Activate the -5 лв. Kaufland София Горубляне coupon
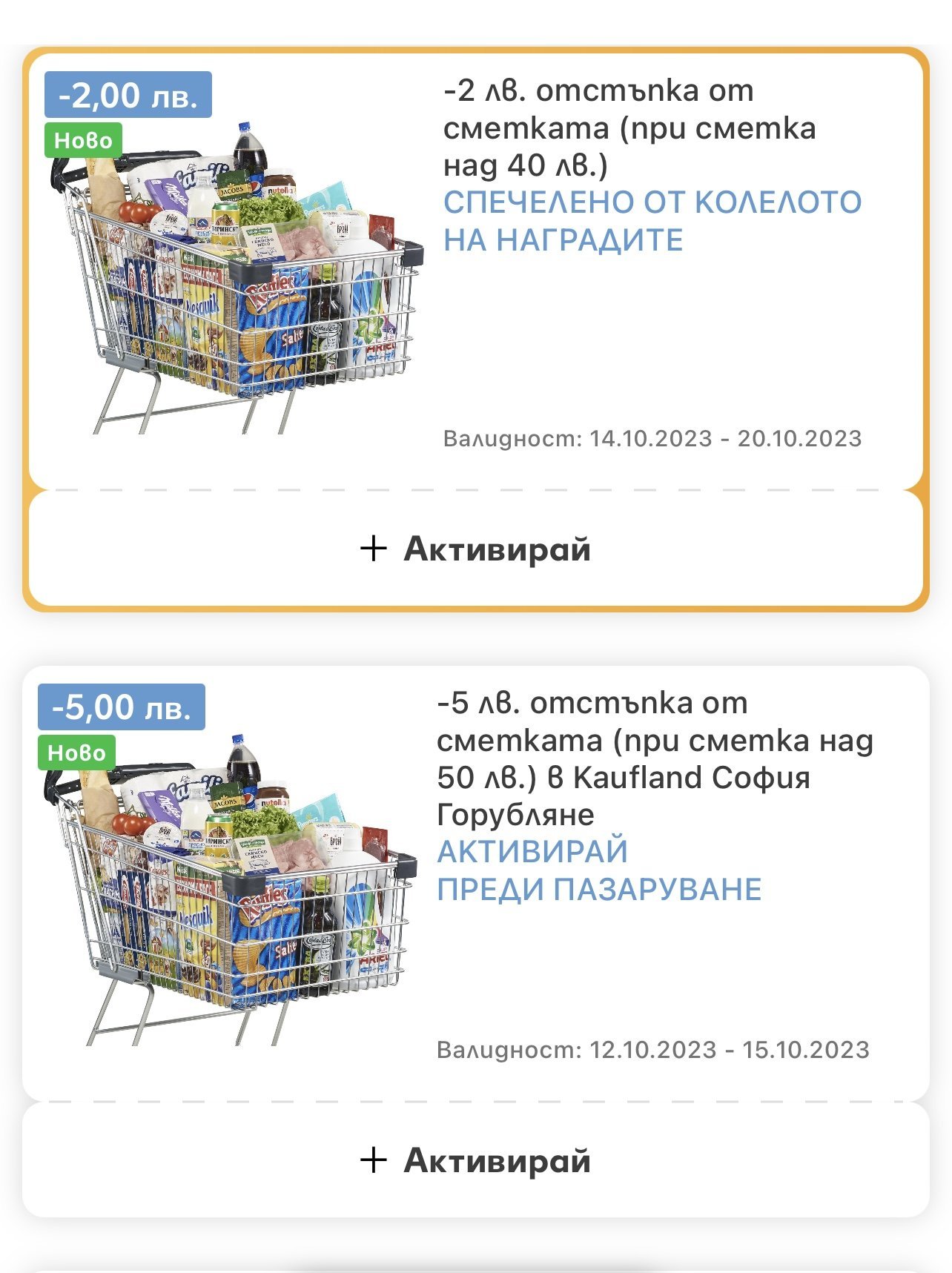 (475, 1160)
